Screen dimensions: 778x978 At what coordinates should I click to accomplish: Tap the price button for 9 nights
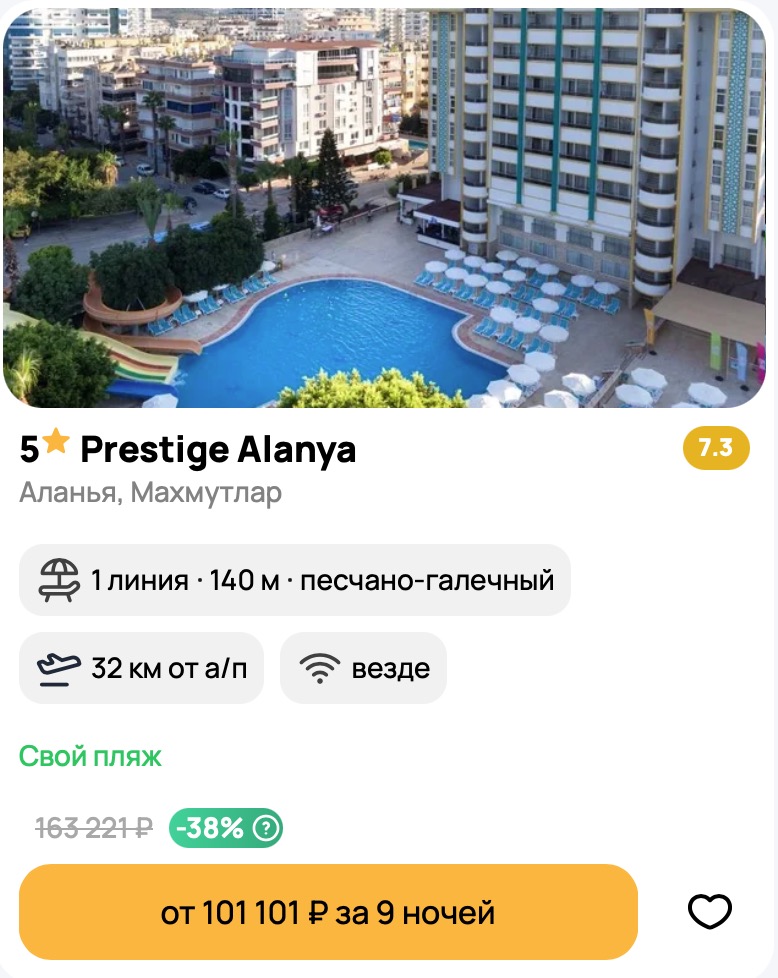328,912
